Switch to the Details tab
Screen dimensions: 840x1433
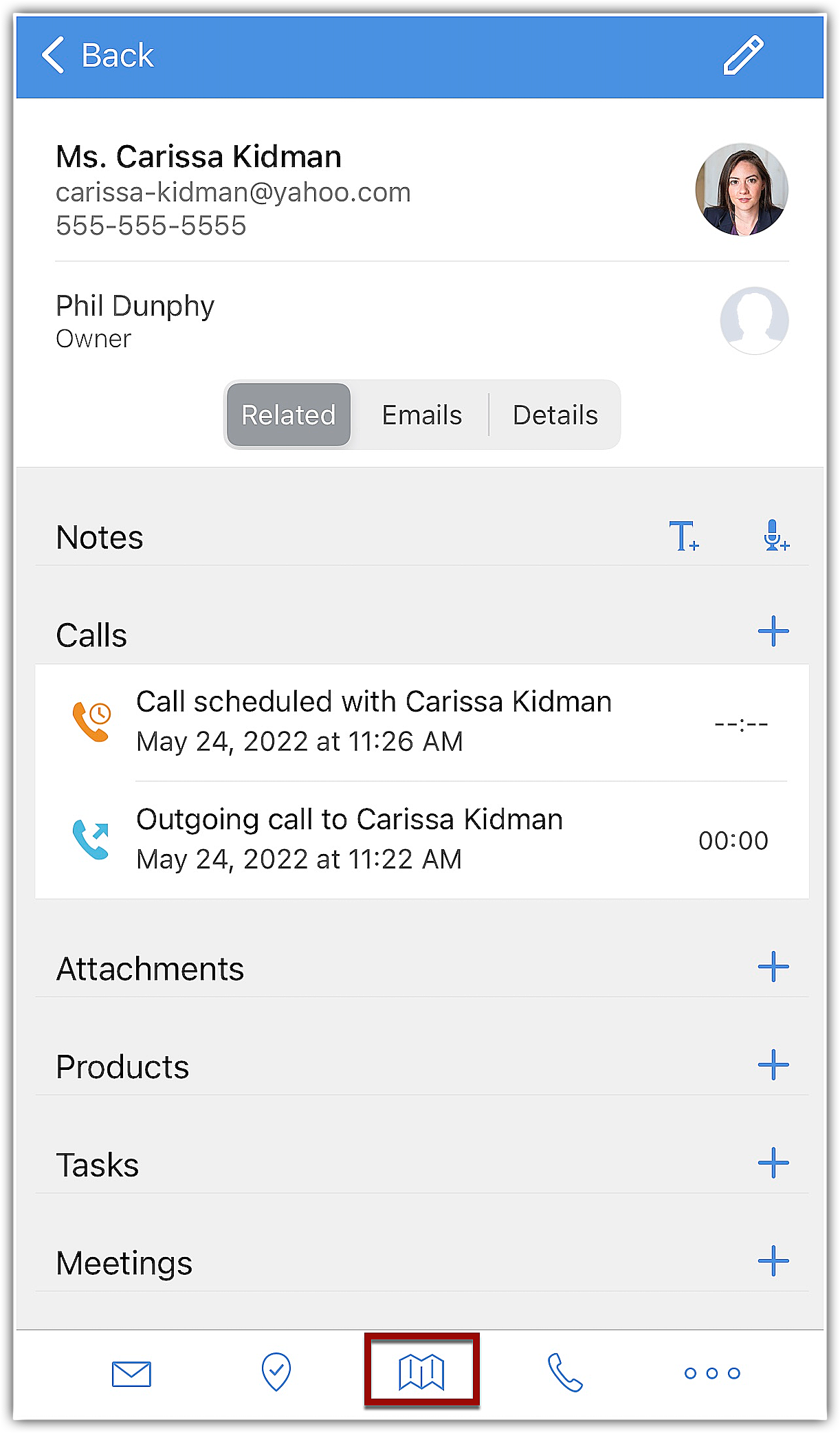(x=555, y=415)
